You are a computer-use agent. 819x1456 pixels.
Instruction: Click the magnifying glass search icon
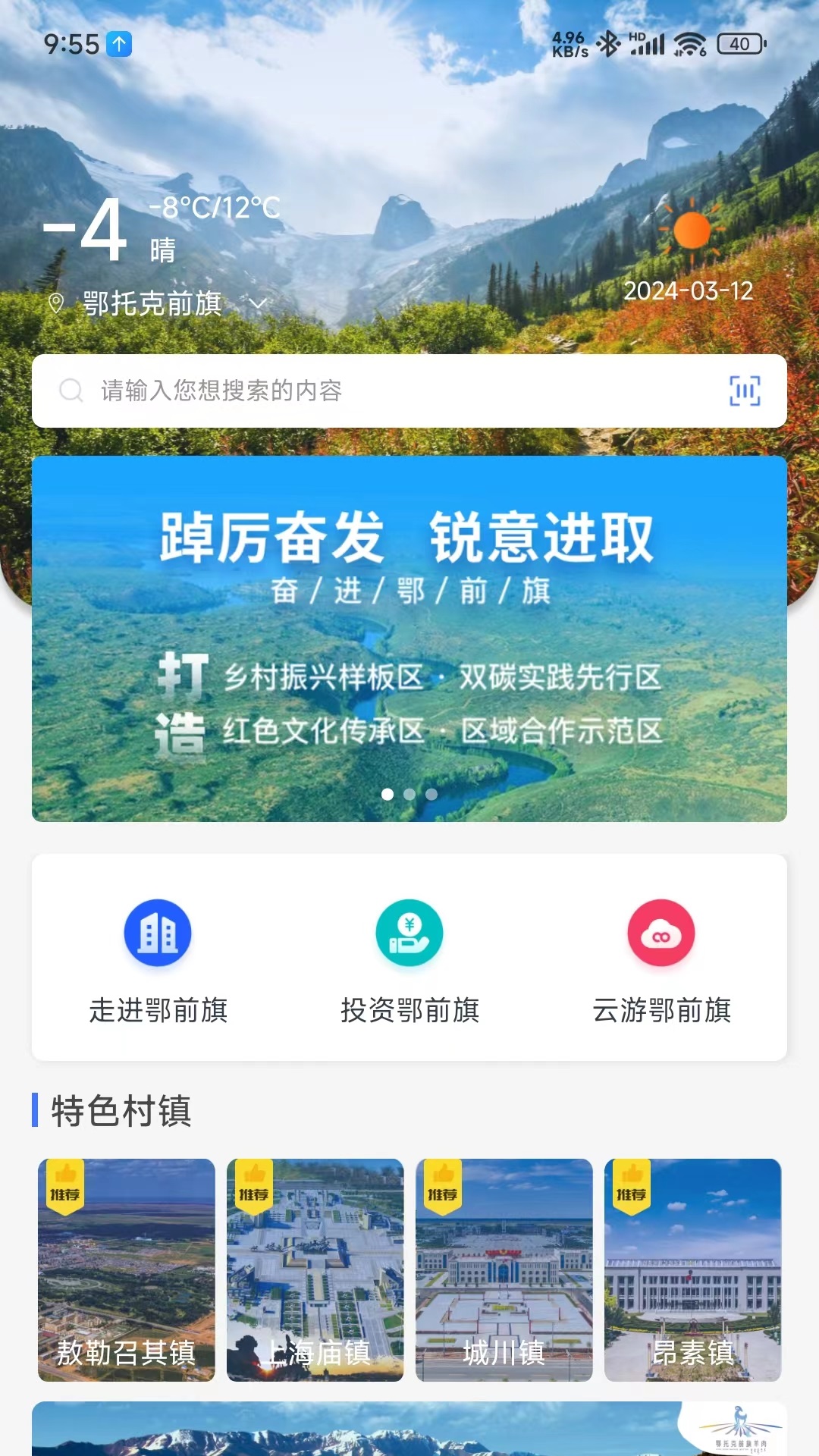point(71,391)
